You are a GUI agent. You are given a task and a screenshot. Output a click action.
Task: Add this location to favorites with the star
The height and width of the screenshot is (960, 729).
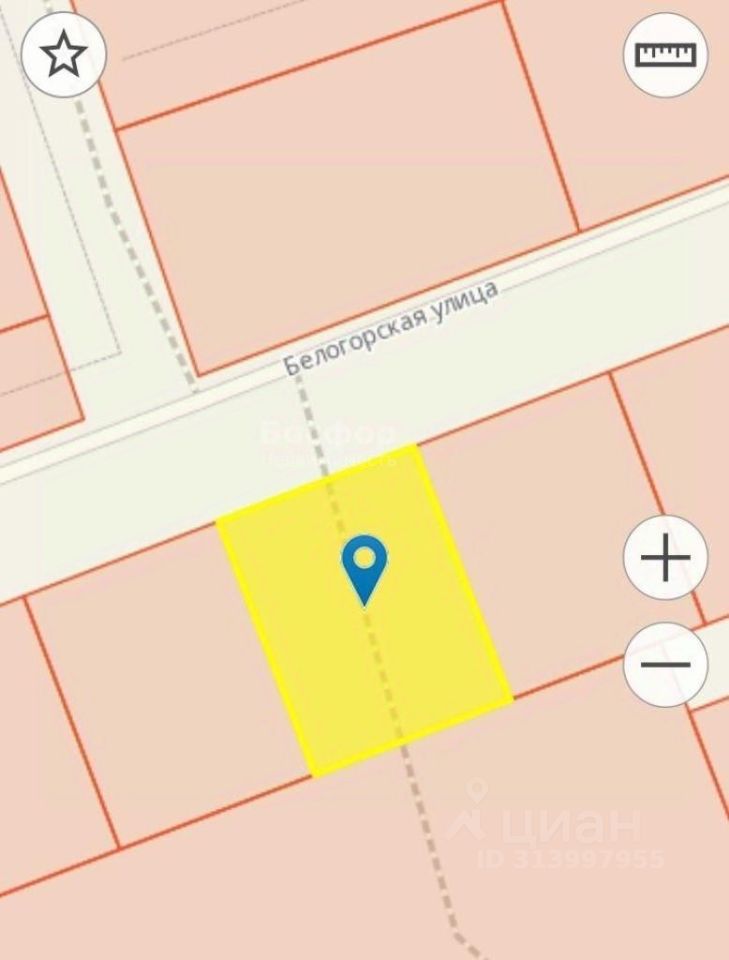click(64, 55)
